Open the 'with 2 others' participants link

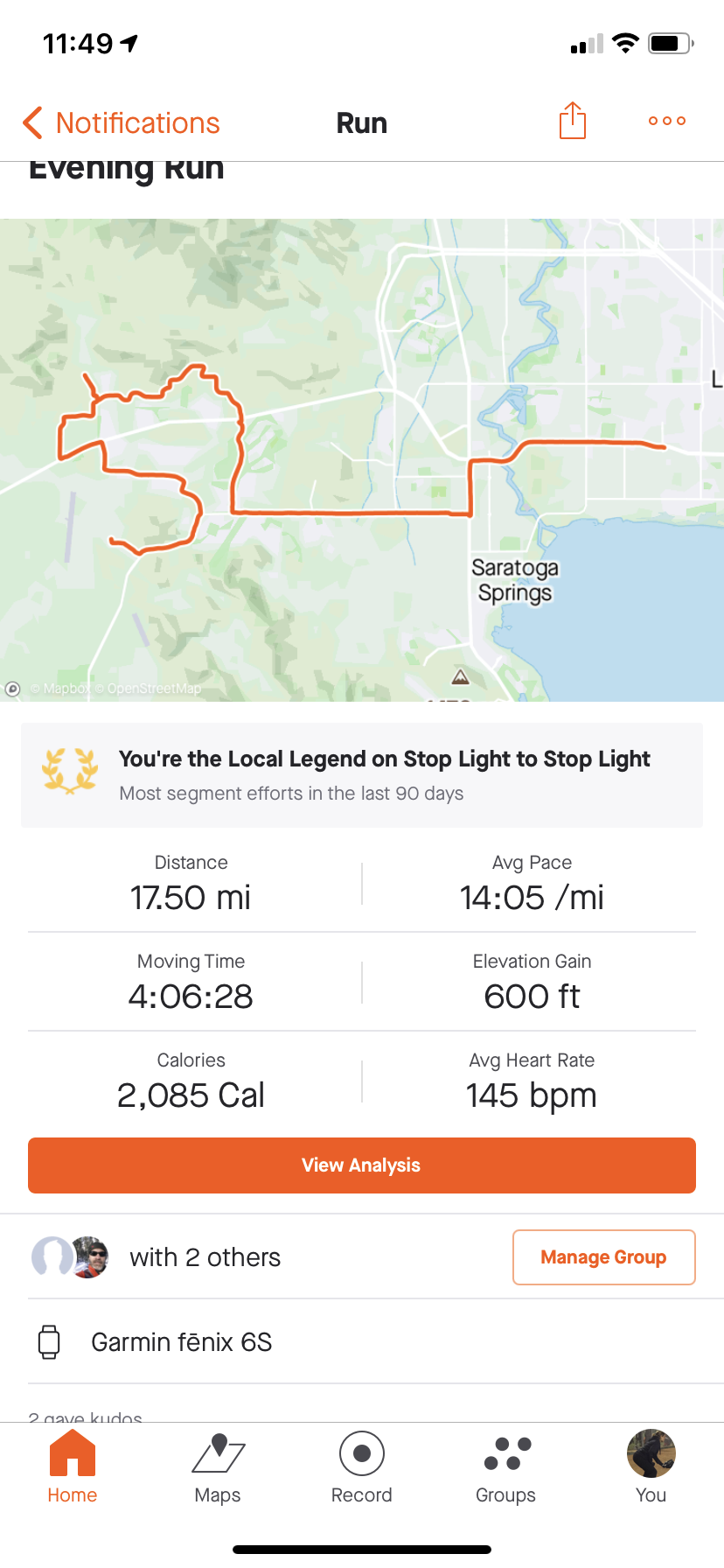click(x=205, y=1257)
